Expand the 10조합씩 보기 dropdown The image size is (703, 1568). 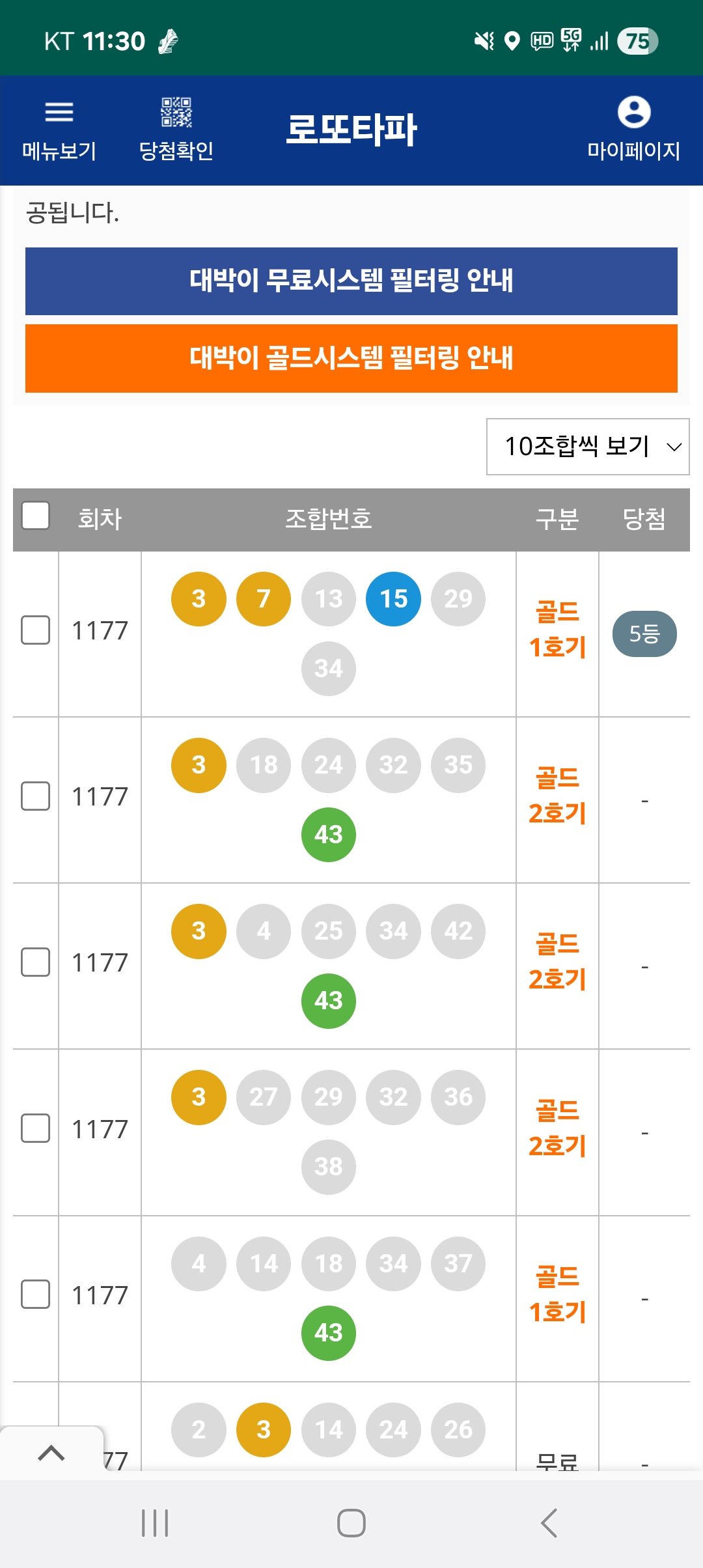point(588,447)
